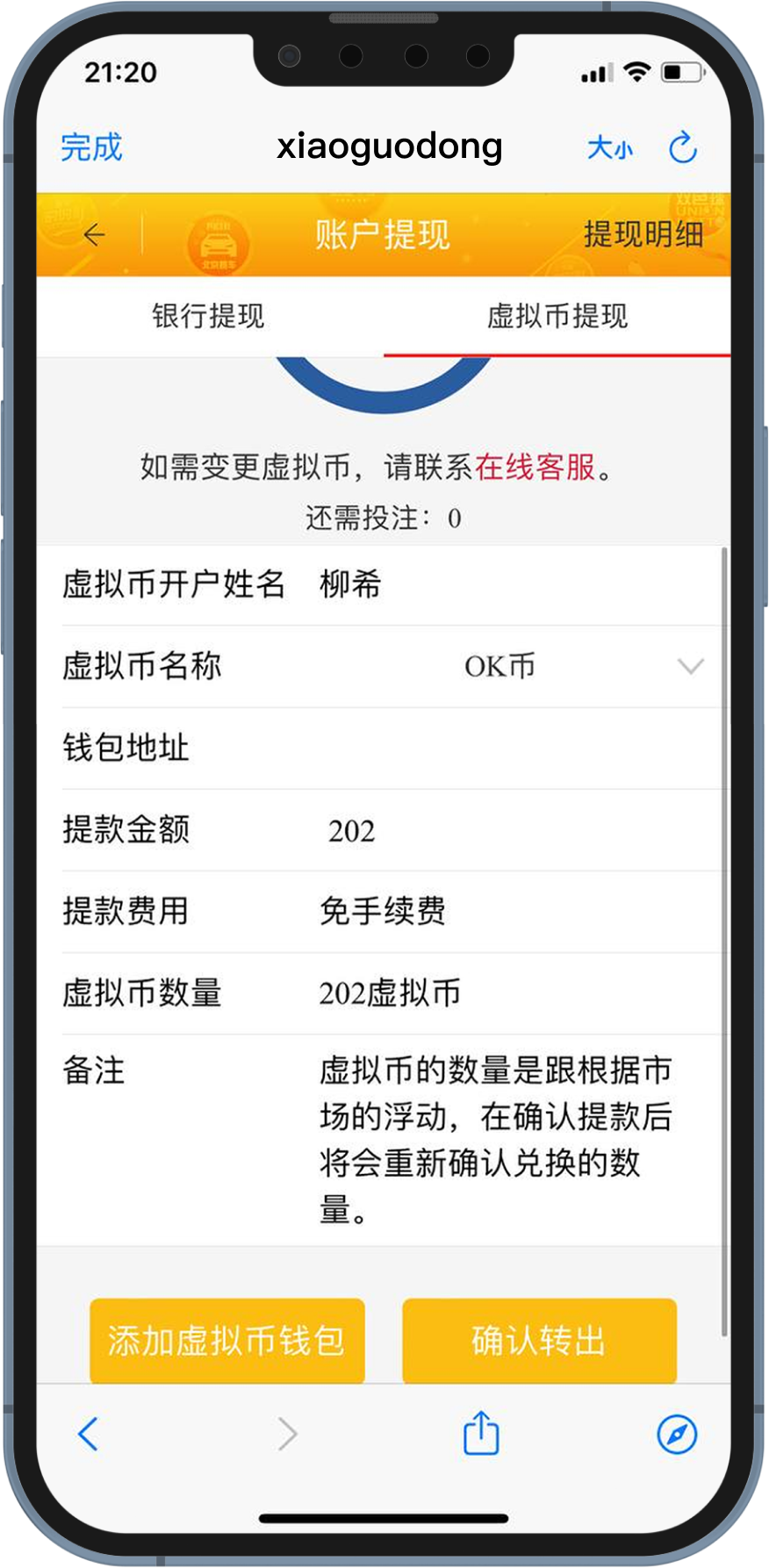Go to previous page in browser toolbar
This screenshot has height=1568, width=769.
coord(89,1435)
